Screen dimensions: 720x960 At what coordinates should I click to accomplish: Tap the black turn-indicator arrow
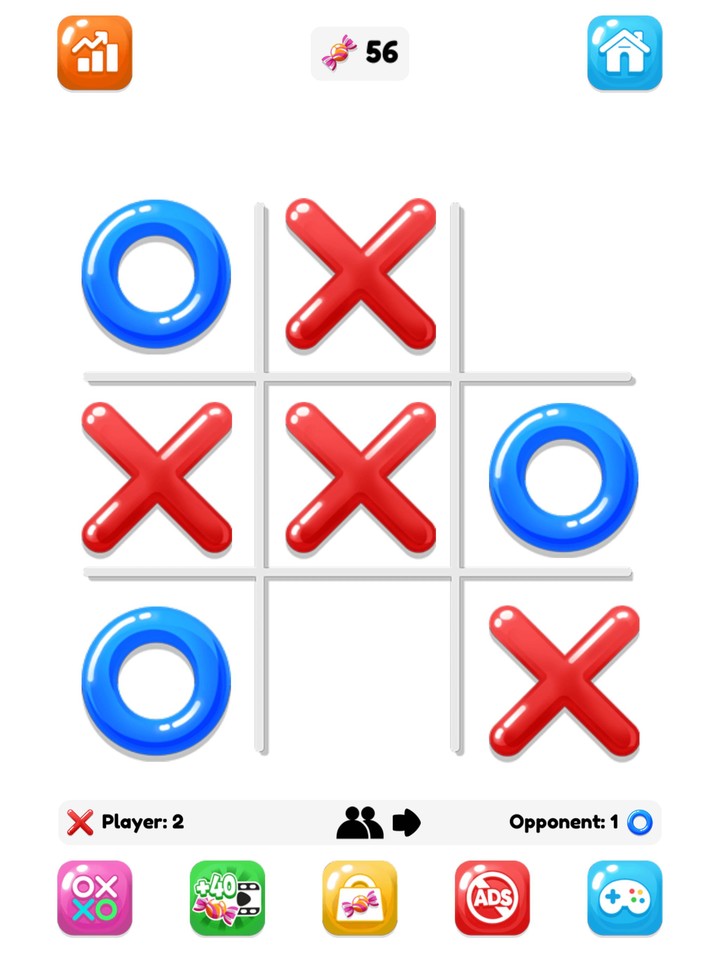tap(404, 822)
